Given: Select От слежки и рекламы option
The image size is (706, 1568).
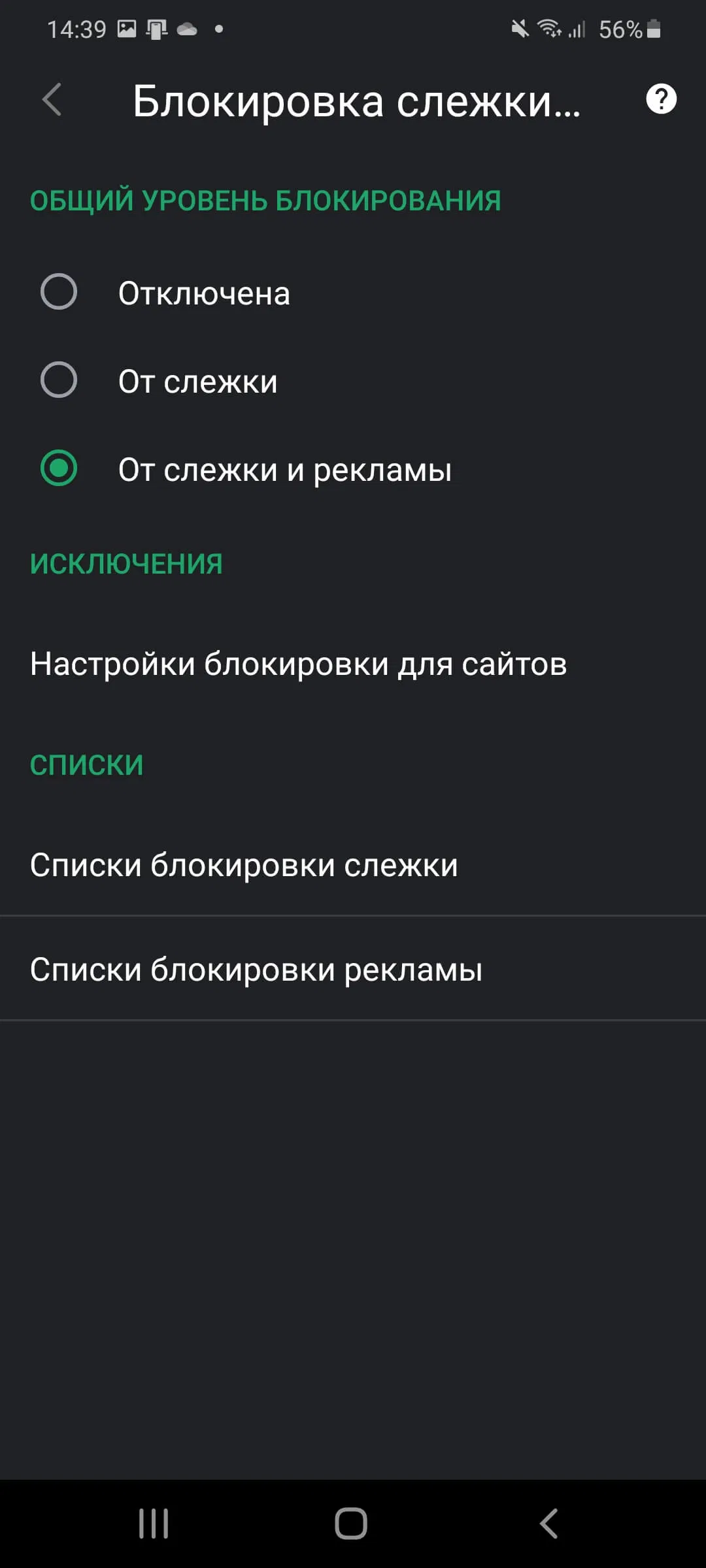Looking at the screenshot, I should (x=59, y=468).
